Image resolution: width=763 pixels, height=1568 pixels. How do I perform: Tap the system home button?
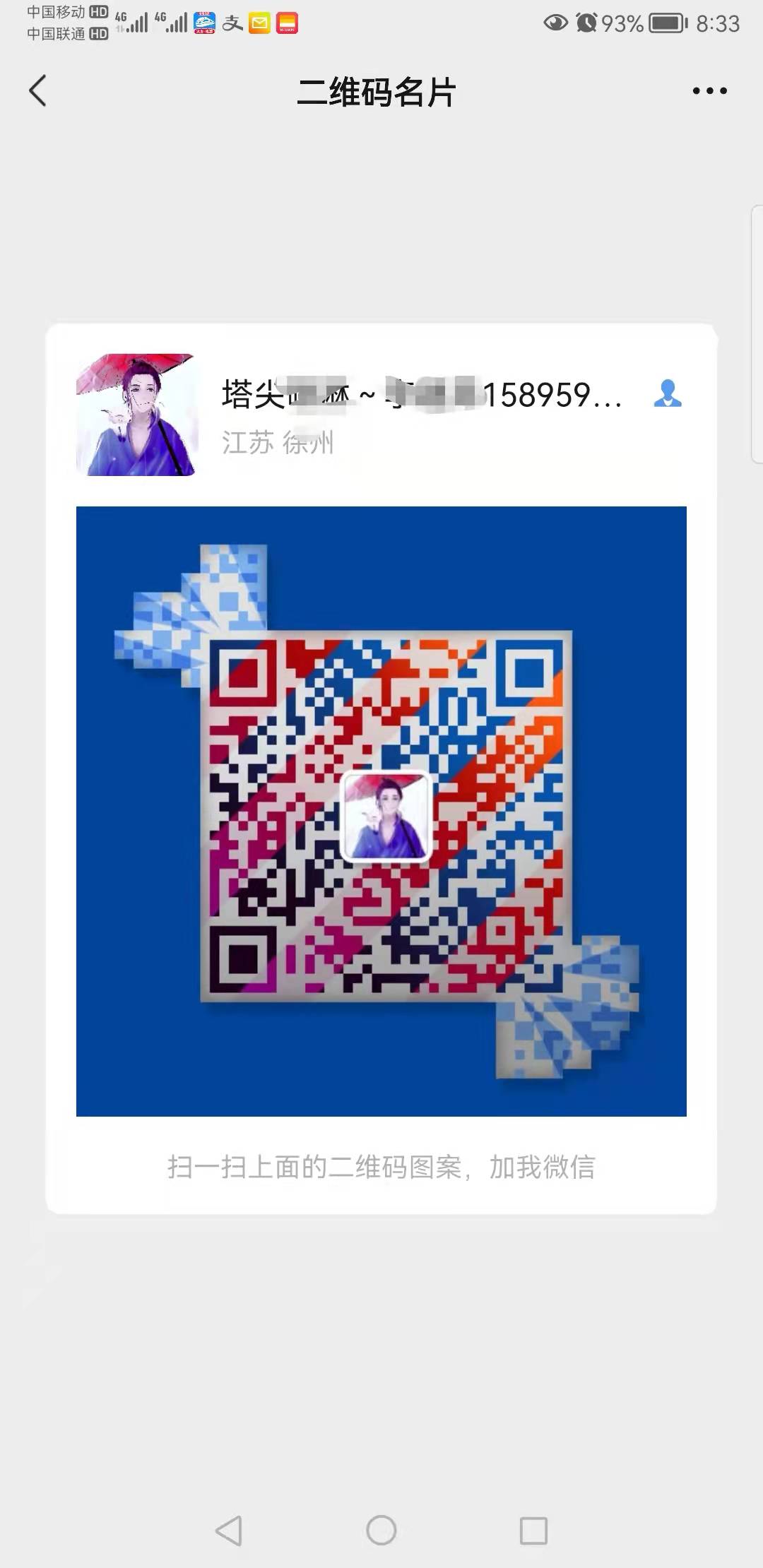click(381, 1531)
